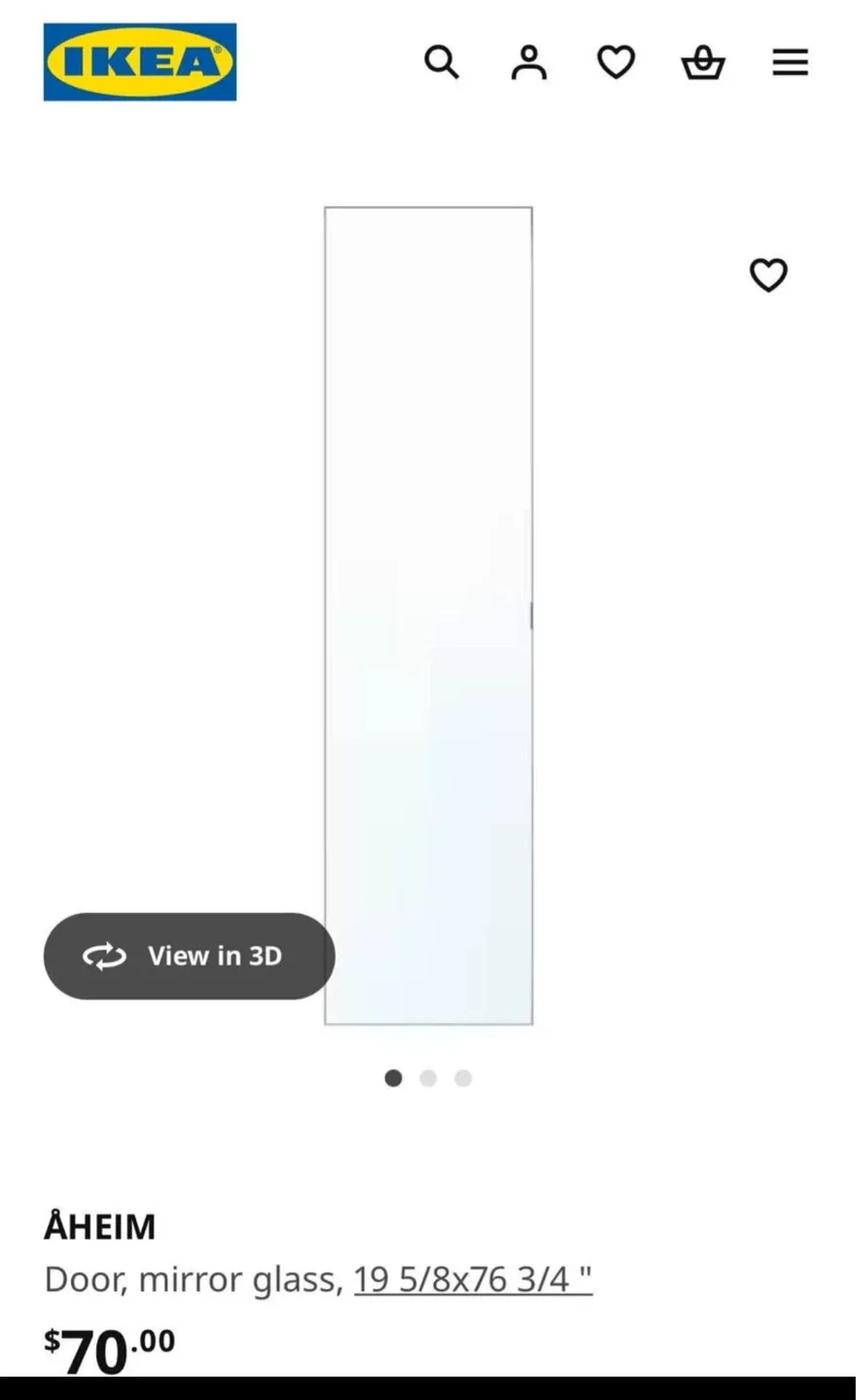This screenshot has height=1400, width=856.
Task: Click the View in 3D button
Action: (x=189, y=956)
